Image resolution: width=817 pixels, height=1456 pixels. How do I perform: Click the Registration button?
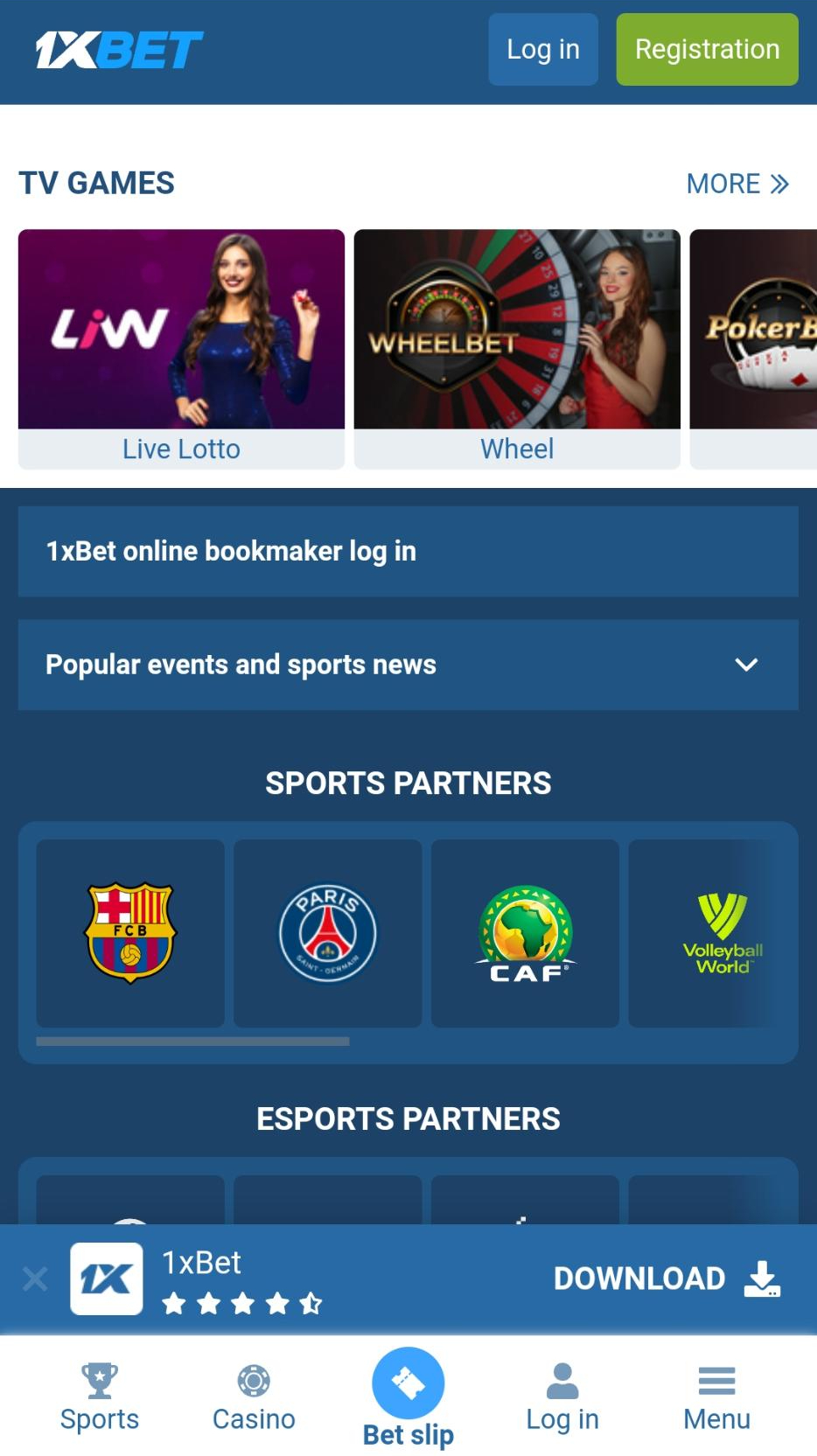click(706, 50)
